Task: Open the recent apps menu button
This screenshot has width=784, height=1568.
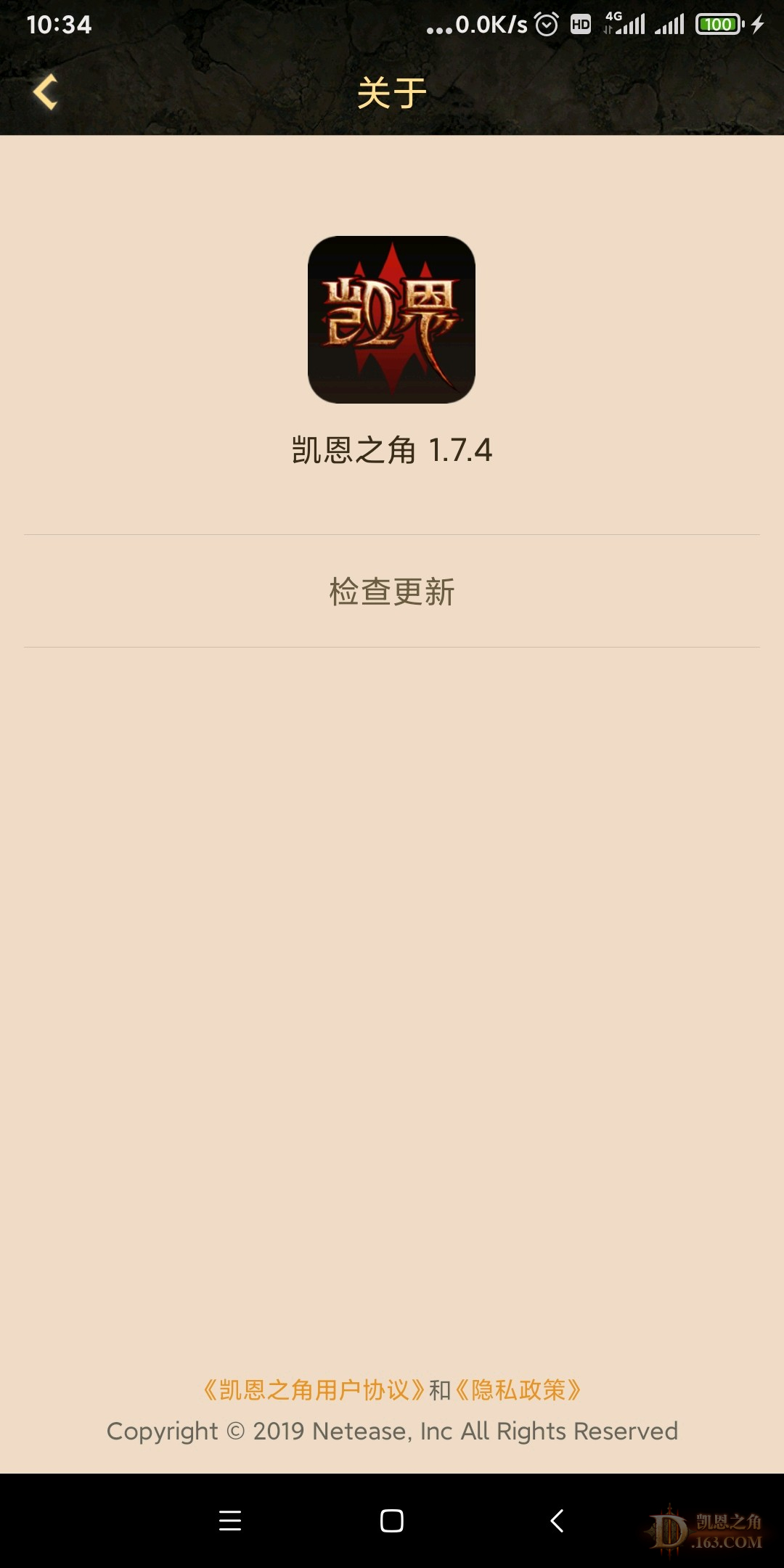Action: [x=230, y=1521]
